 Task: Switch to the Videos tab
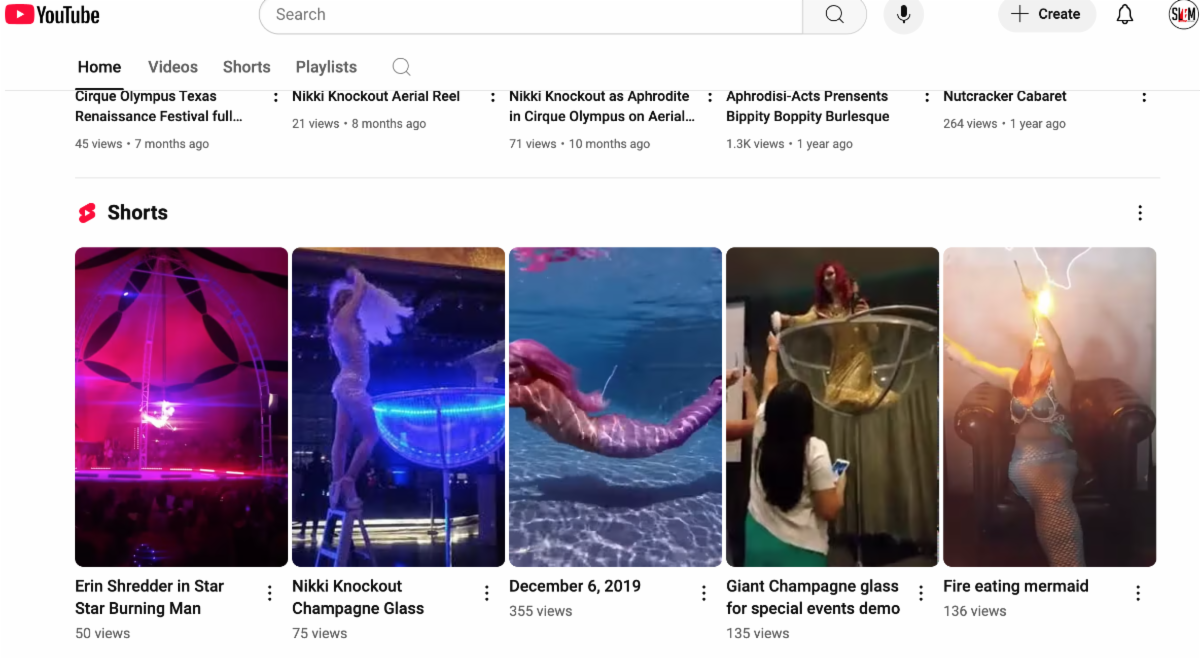173,67
